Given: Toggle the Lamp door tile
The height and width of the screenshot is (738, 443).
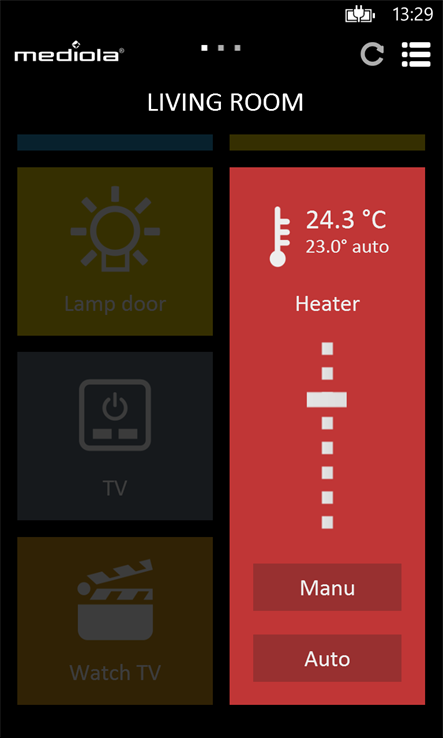Looking at the screenshot, I should coord(115,251).
